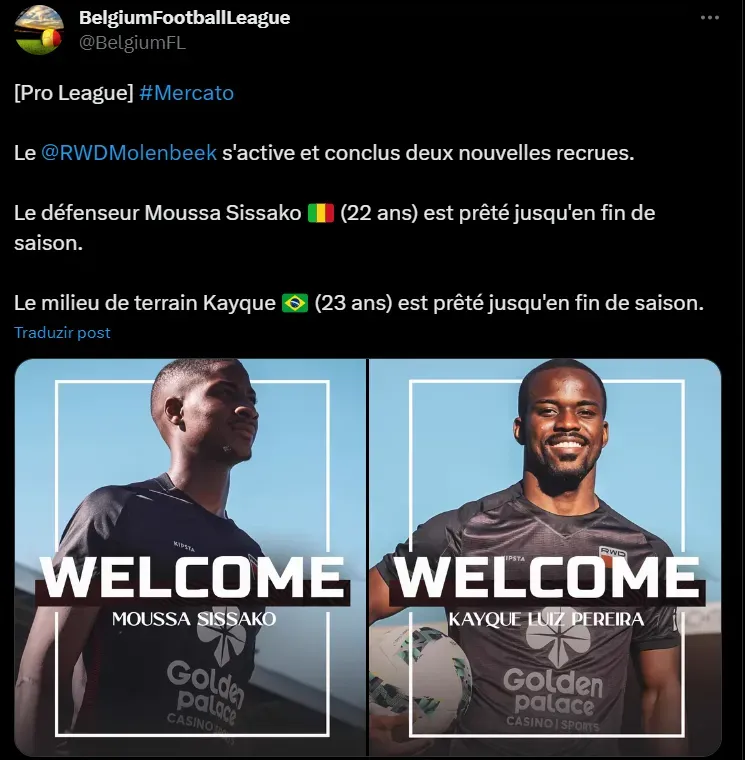The image size is (745, 760).
Task: Open the post's three-dot overflow menu
Action: tap(709, 18)
